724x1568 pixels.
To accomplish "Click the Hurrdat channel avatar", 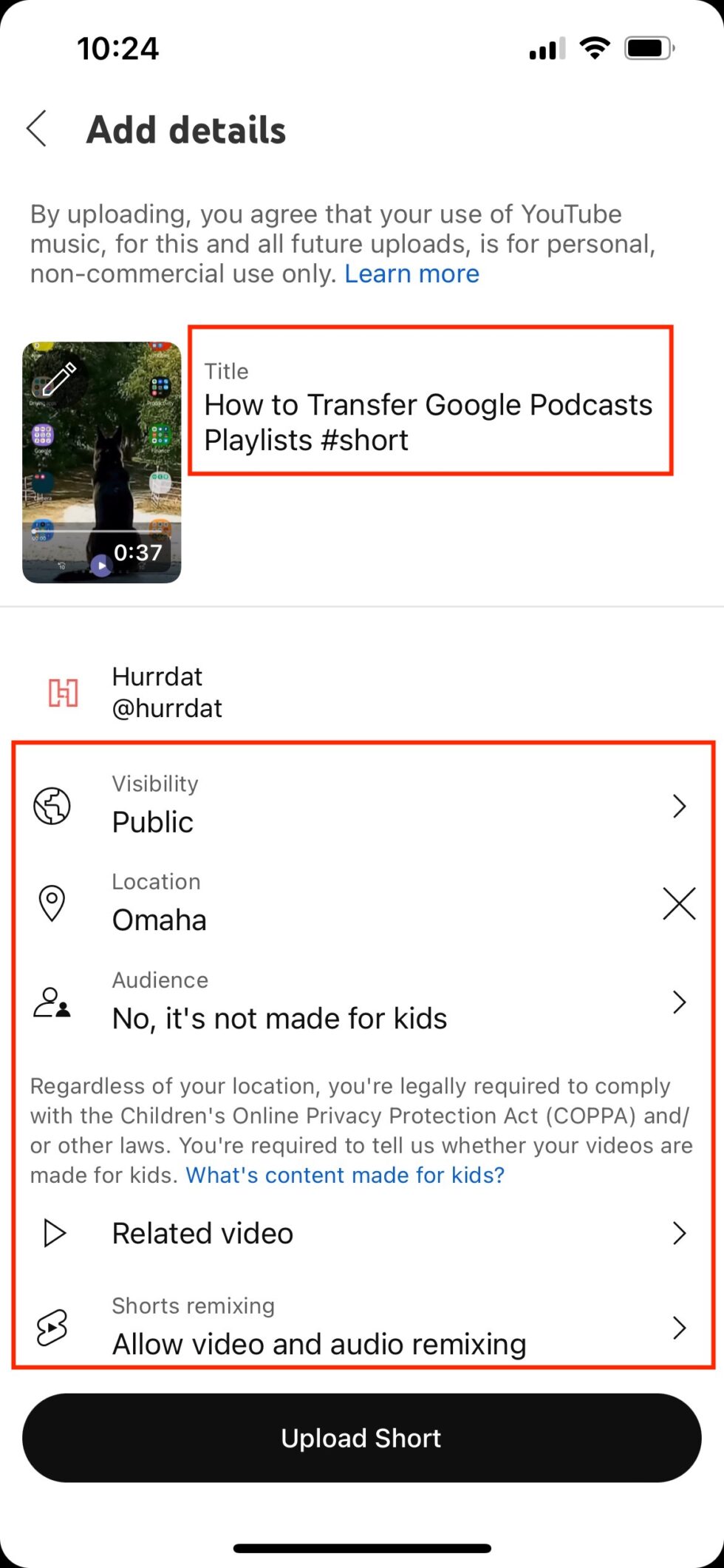I will [x=64, y=692].
